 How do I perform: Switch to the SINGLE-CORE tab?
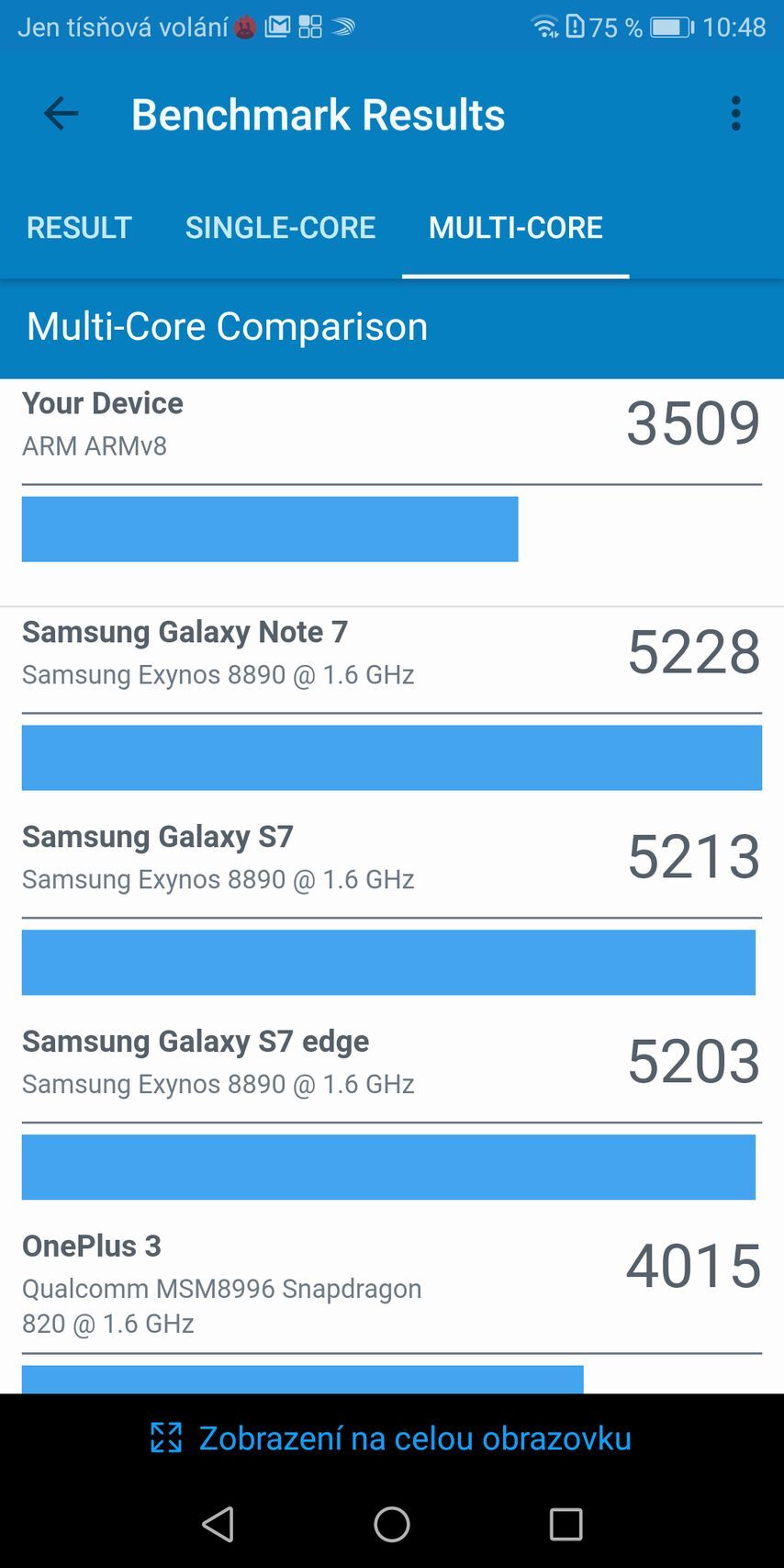tap(280, 228)
